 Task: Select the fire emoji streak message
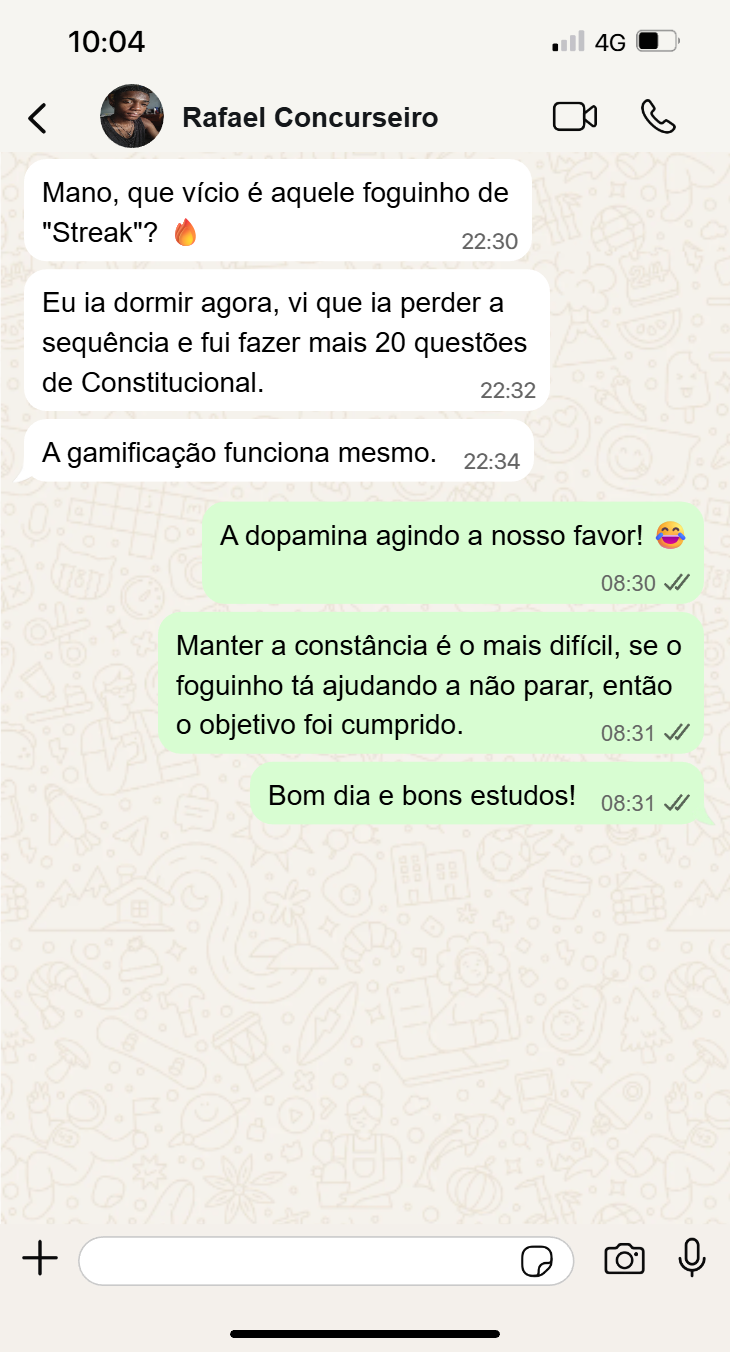pos(278,210)
